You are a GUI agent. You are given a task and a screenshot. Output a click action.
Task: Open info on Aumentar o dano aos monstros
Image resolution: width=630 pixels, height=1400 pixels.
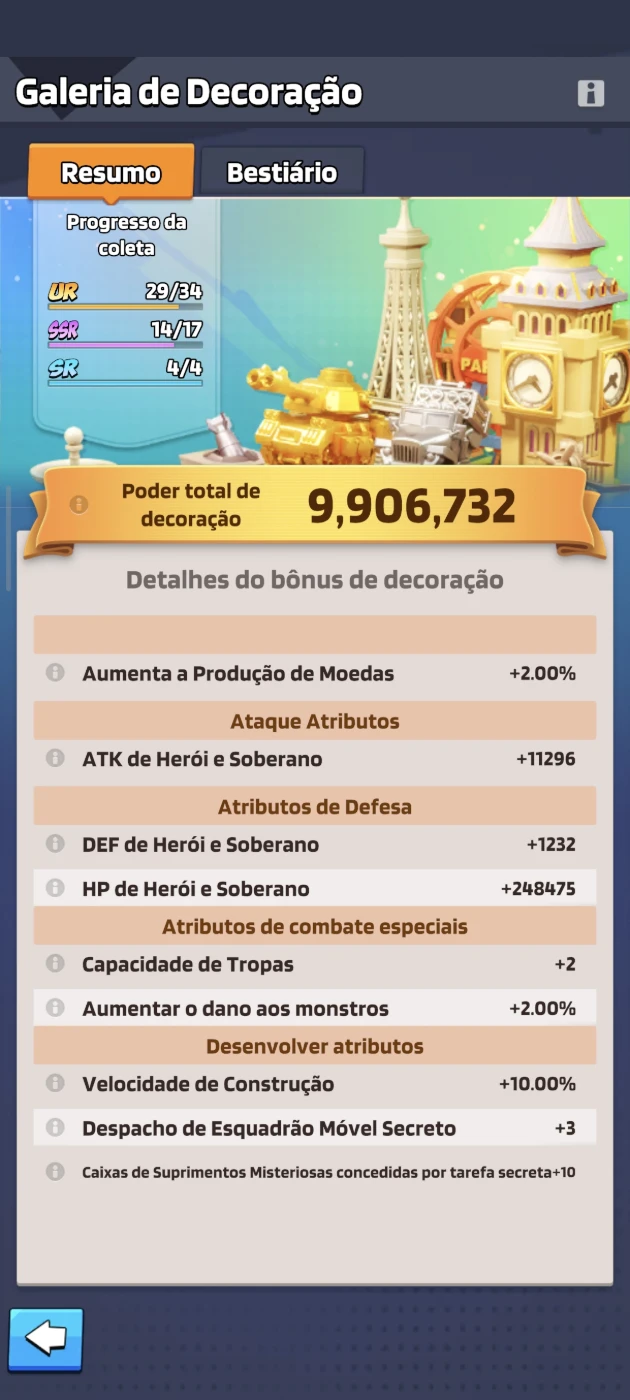pos(56,1008)
